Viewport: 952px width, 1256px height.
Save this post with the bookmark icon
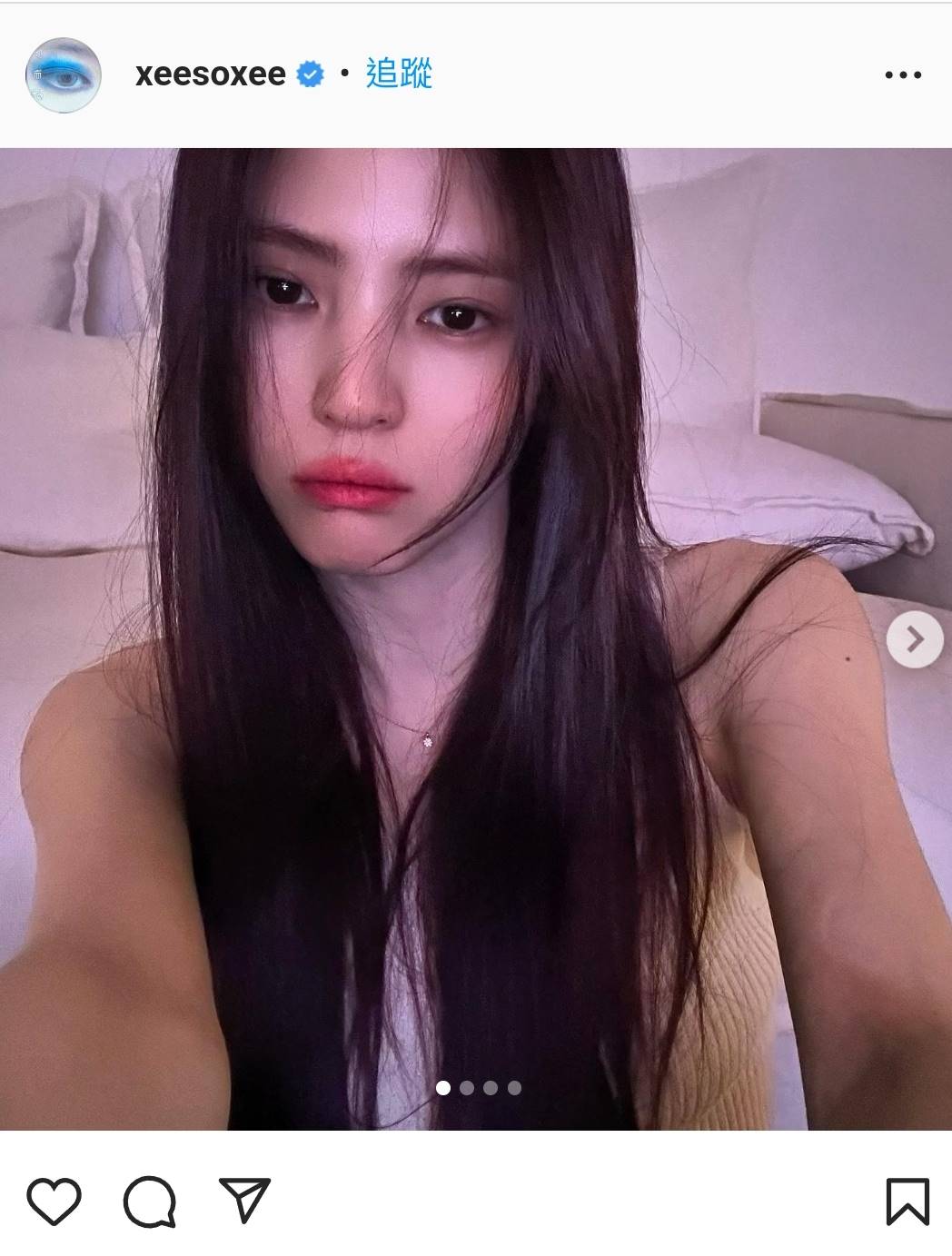click(907, 1201)
